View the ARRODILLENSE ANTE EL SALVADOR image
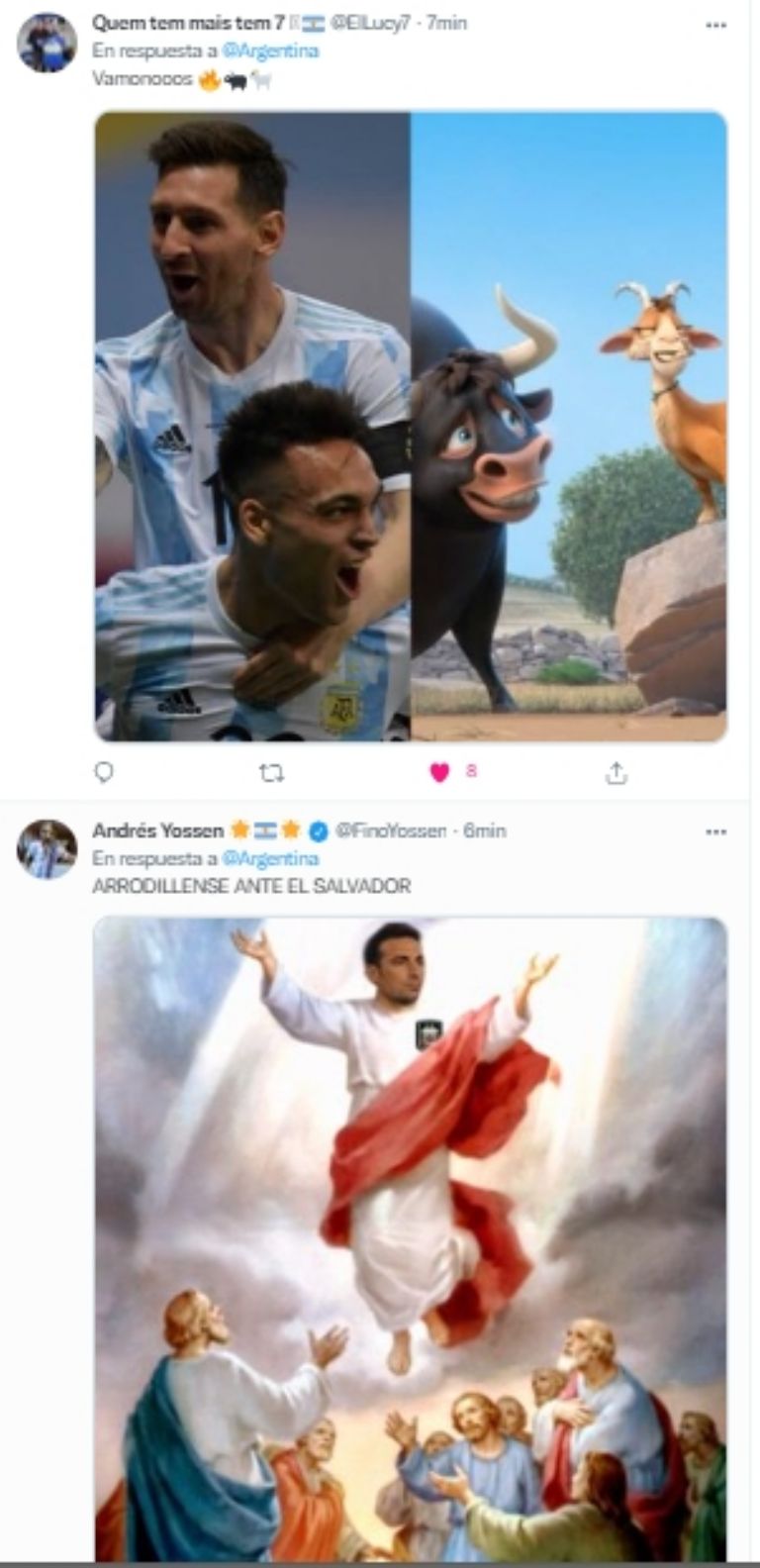The width and height of the screenshot is (760, 1568). coord(411,1237)
